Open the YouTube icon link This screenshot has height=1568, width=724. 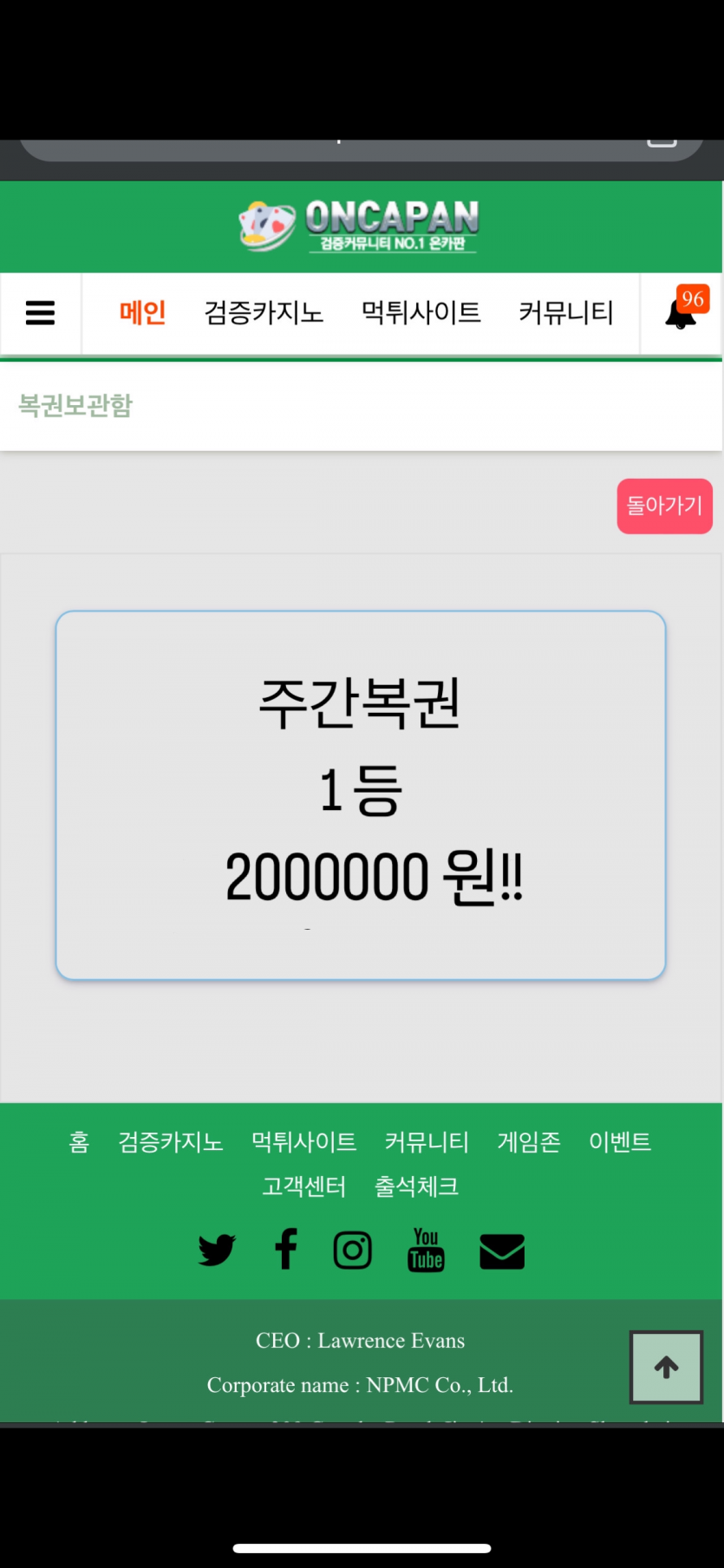coord(426,1250)
